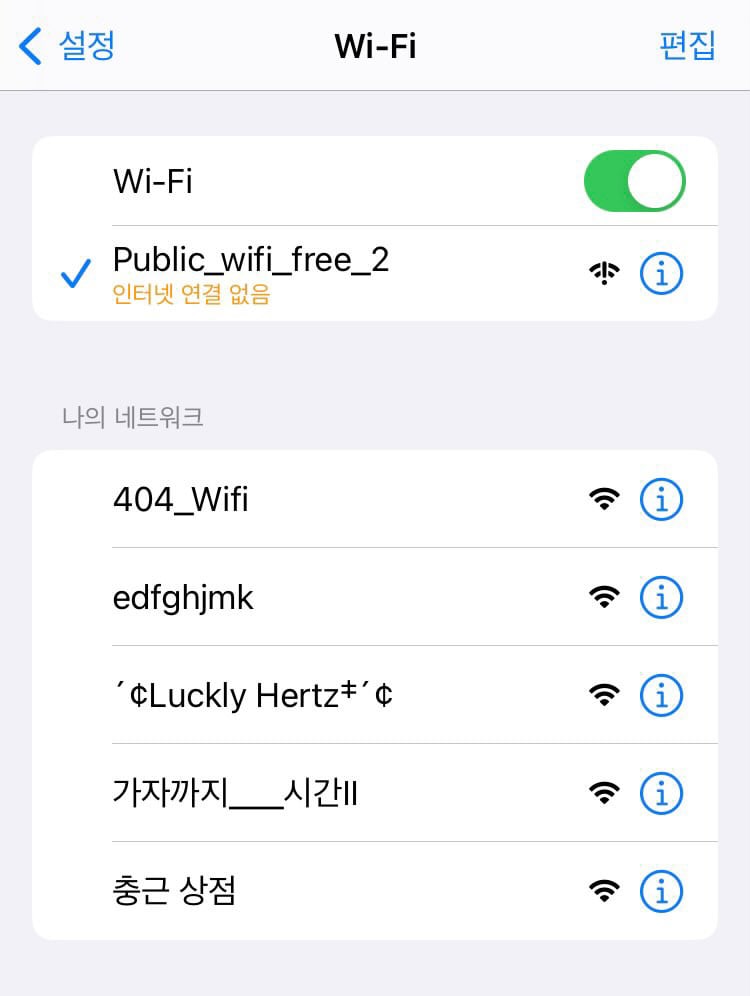Turn off the Wi-Fi switch
Viewport: 750px width, 996px height.
pos(634,181)
